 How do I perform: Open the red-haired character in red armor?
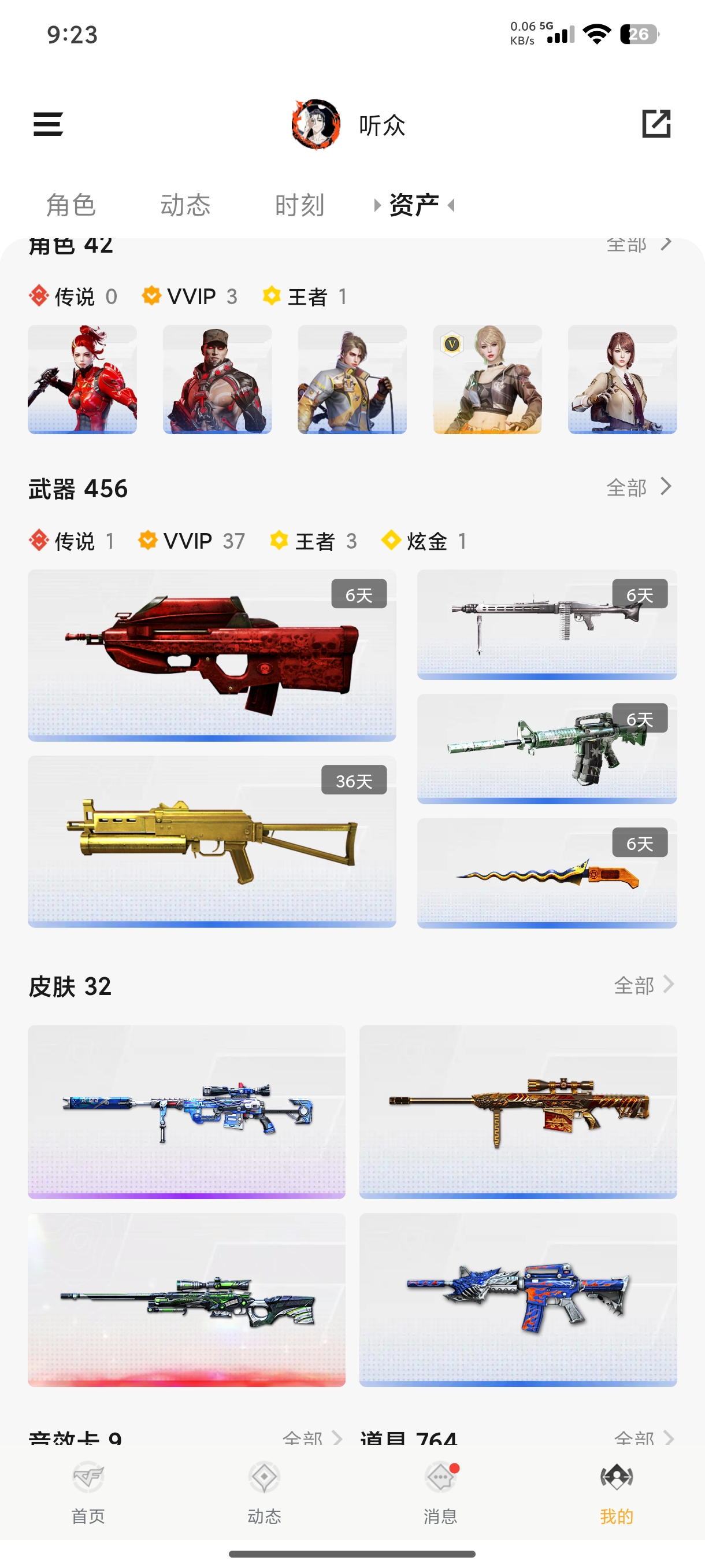click(x=82, y=379)
